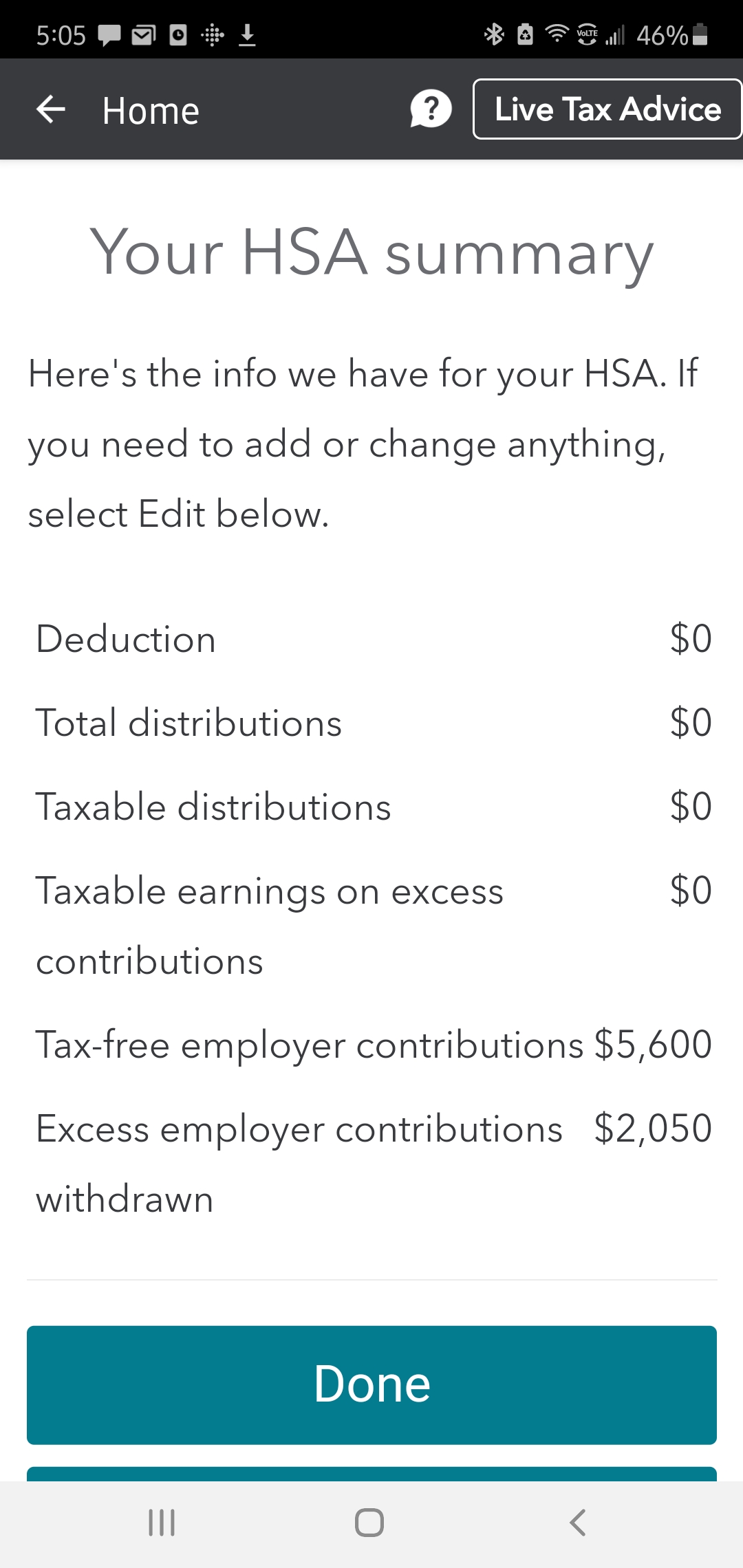Tap the Total distributions amount
This screenshot has height=1568, width=743.
point(691,722)
